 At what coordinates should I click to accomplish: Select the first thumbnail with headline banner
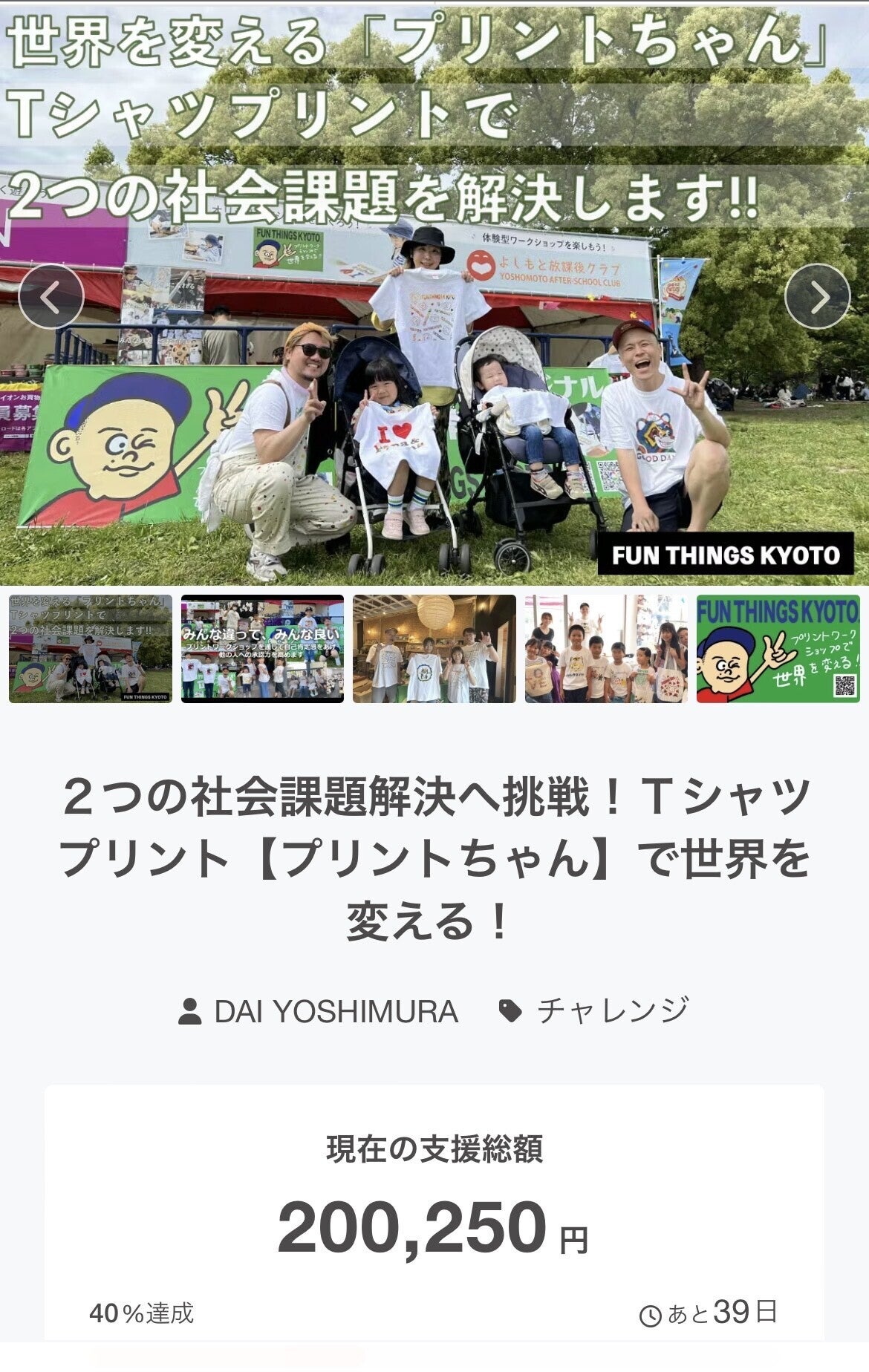pyautogui.click(x=90, y=648)
